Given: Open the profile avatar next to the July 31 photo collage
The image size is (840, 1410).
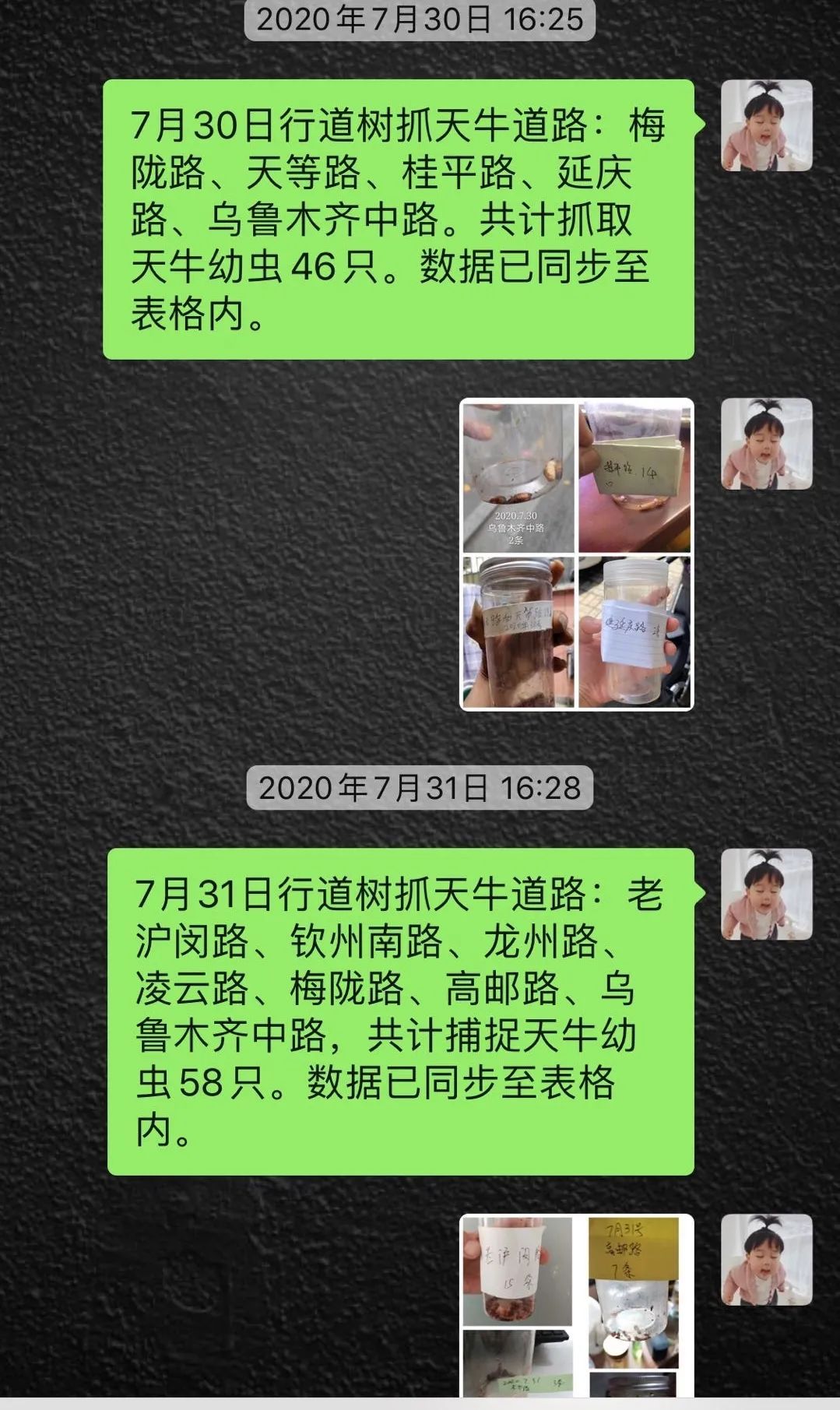Looking at the screenshot, I should click(x=766, y=1260).
